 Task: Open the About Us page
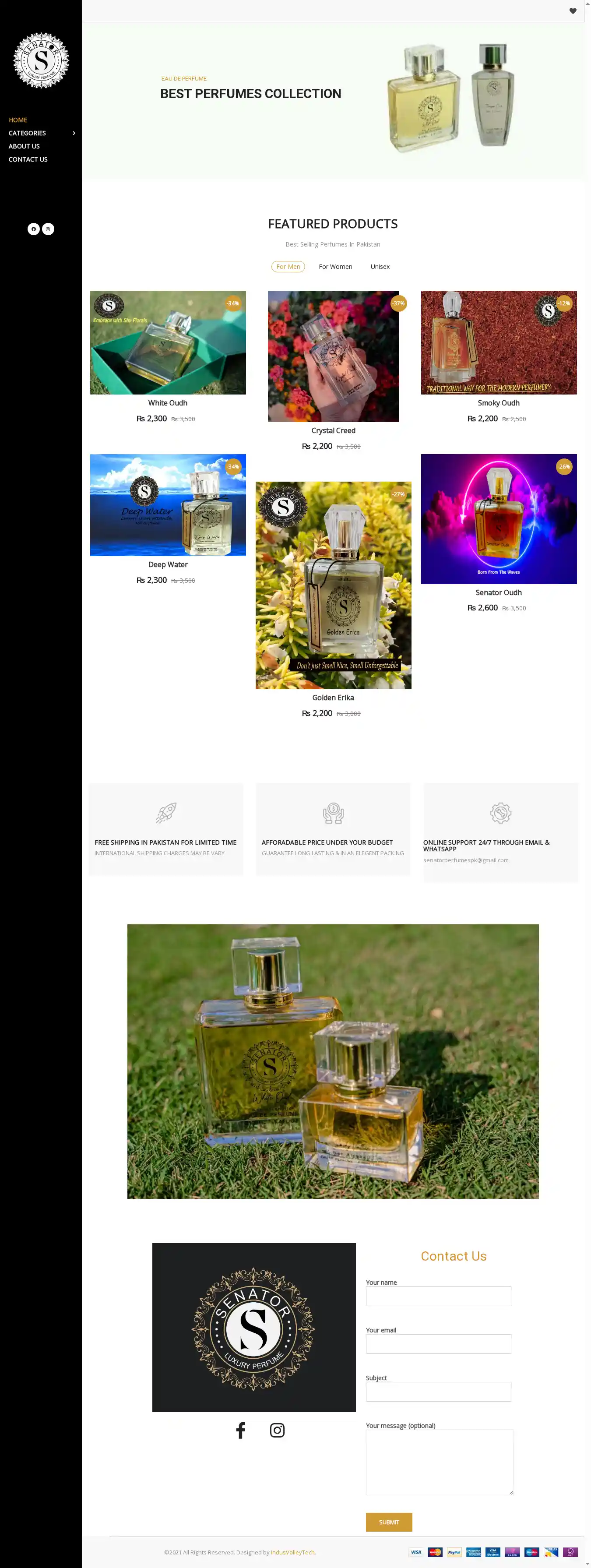[24, 146]
